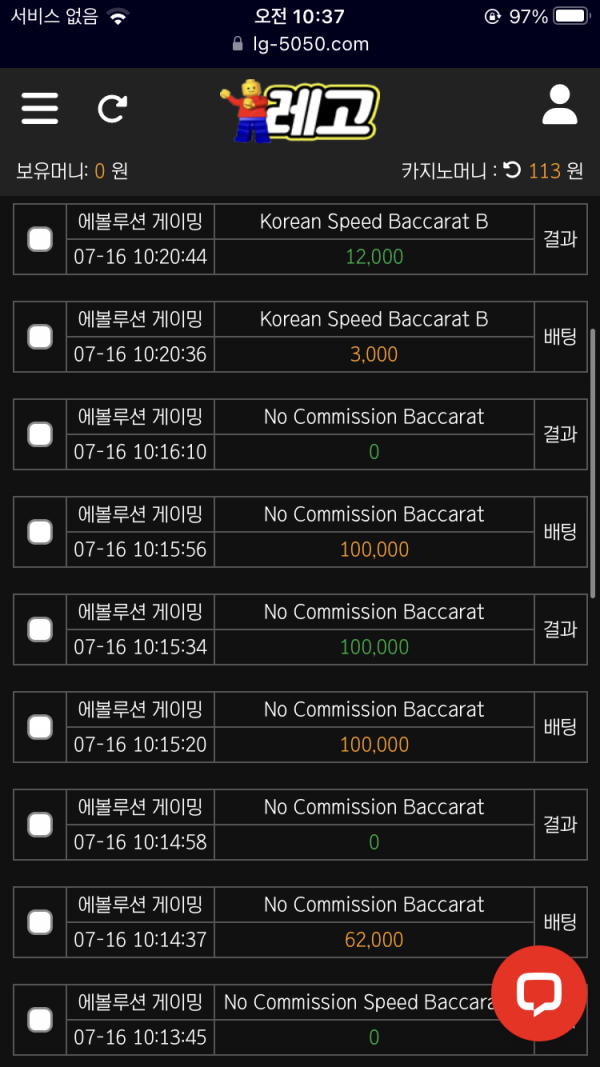Open the user profile icon
Image resolution: width=600 pixels, height=1067 pixels.
coord(559,105)
